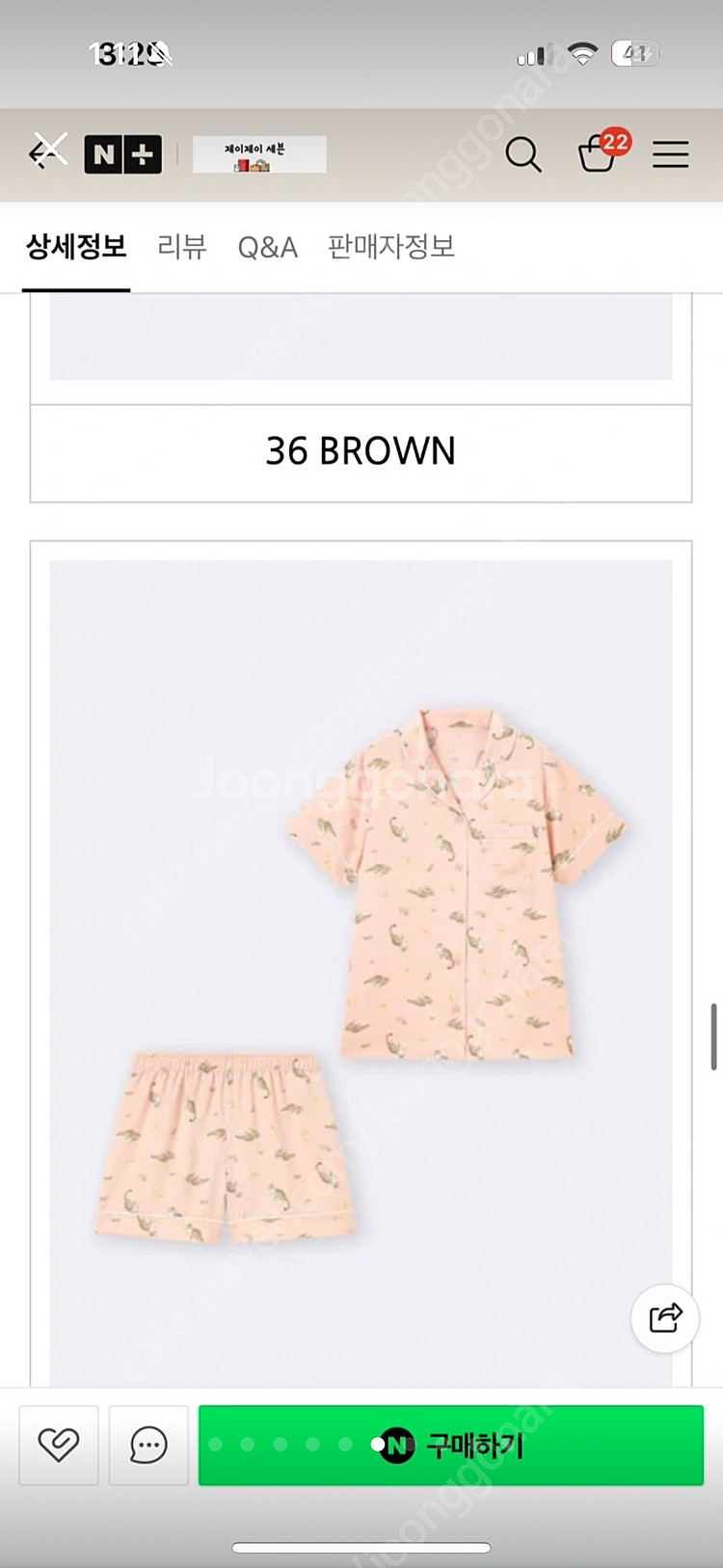The height and width of the screenshot is (1568, 723).
Task: Switch to the 판매자정보 tab
Action: coord(390,247)
